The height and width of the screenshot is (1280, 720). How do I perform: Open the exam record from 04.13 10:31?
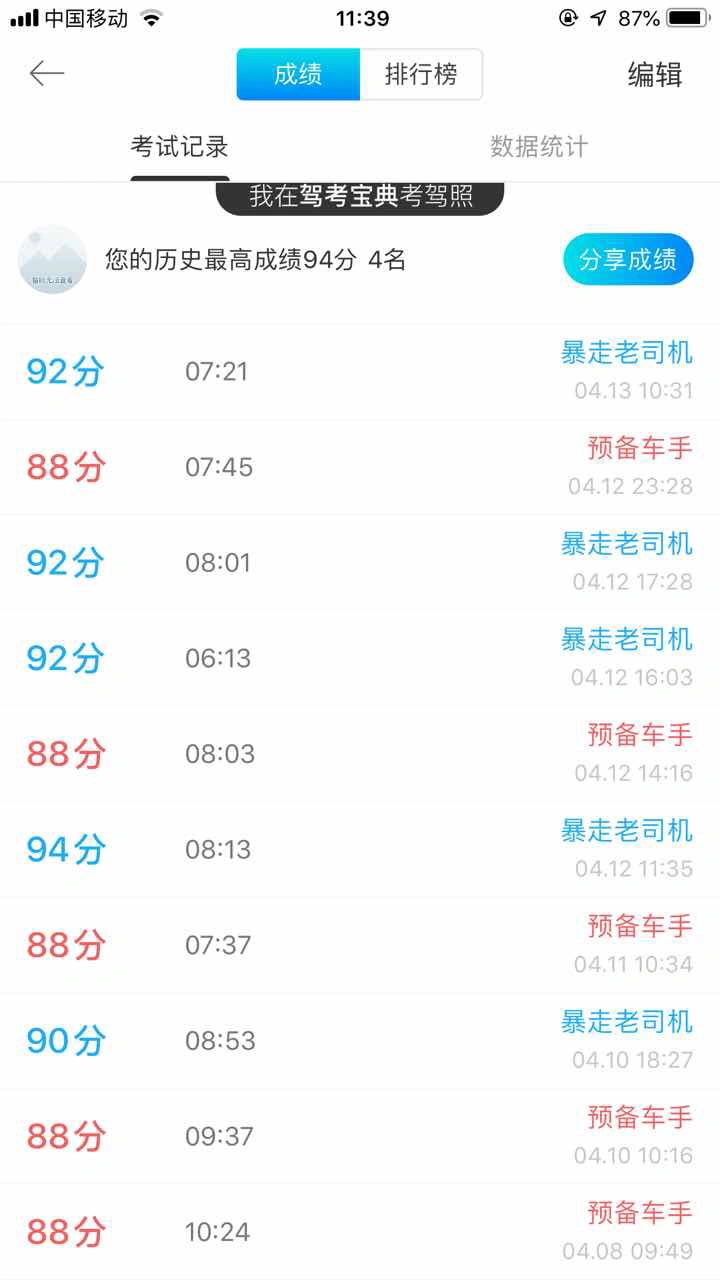[360, 372]
